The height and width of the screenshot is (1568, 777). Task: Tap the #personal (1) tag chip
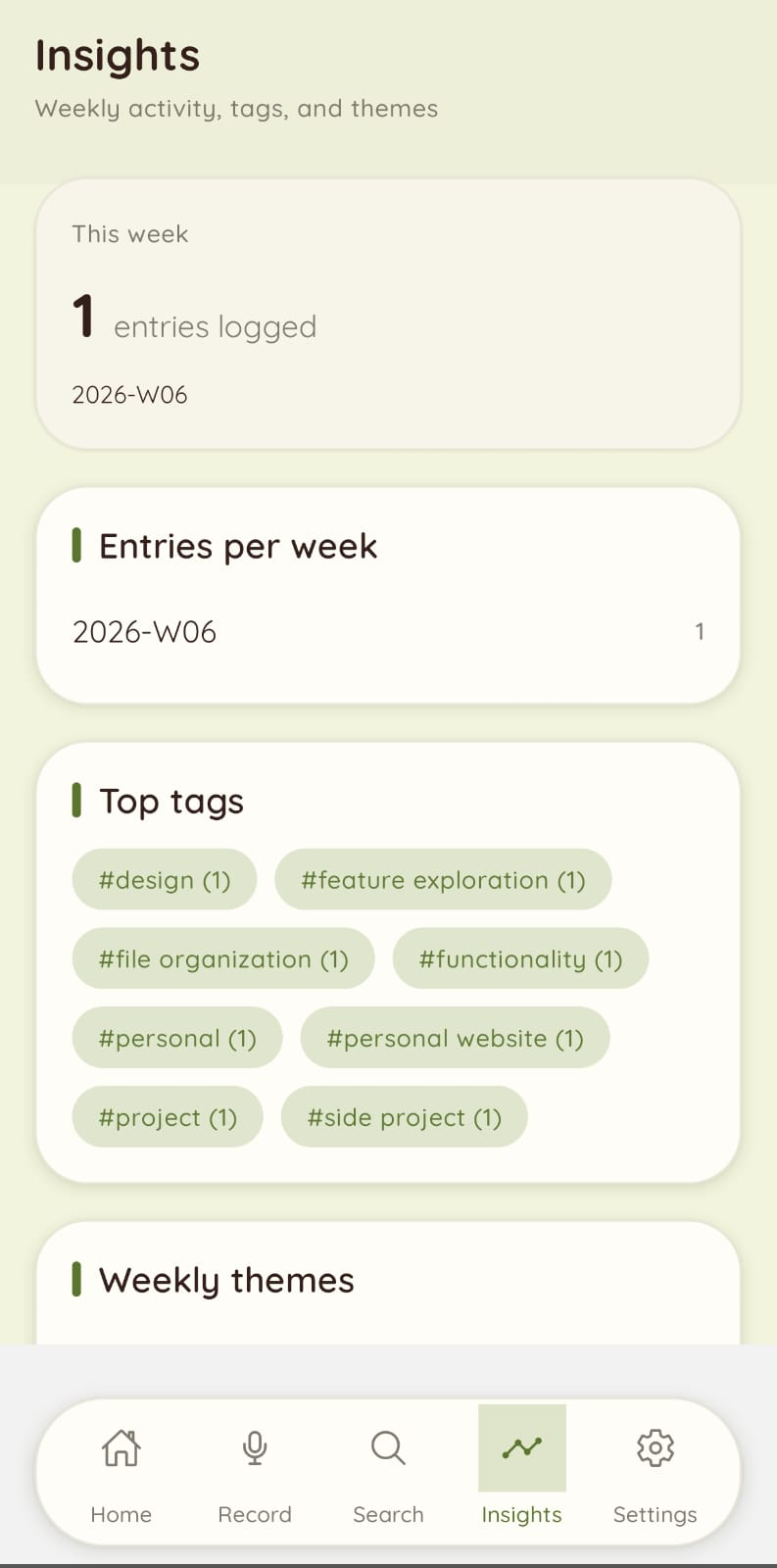click(177, 1039)
